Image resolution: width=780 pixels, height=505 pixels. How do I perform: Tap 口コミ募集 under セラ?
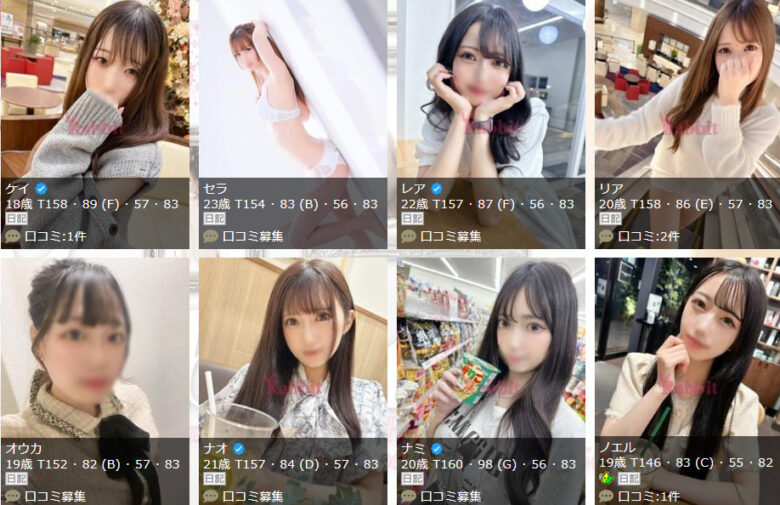(252, 237)
